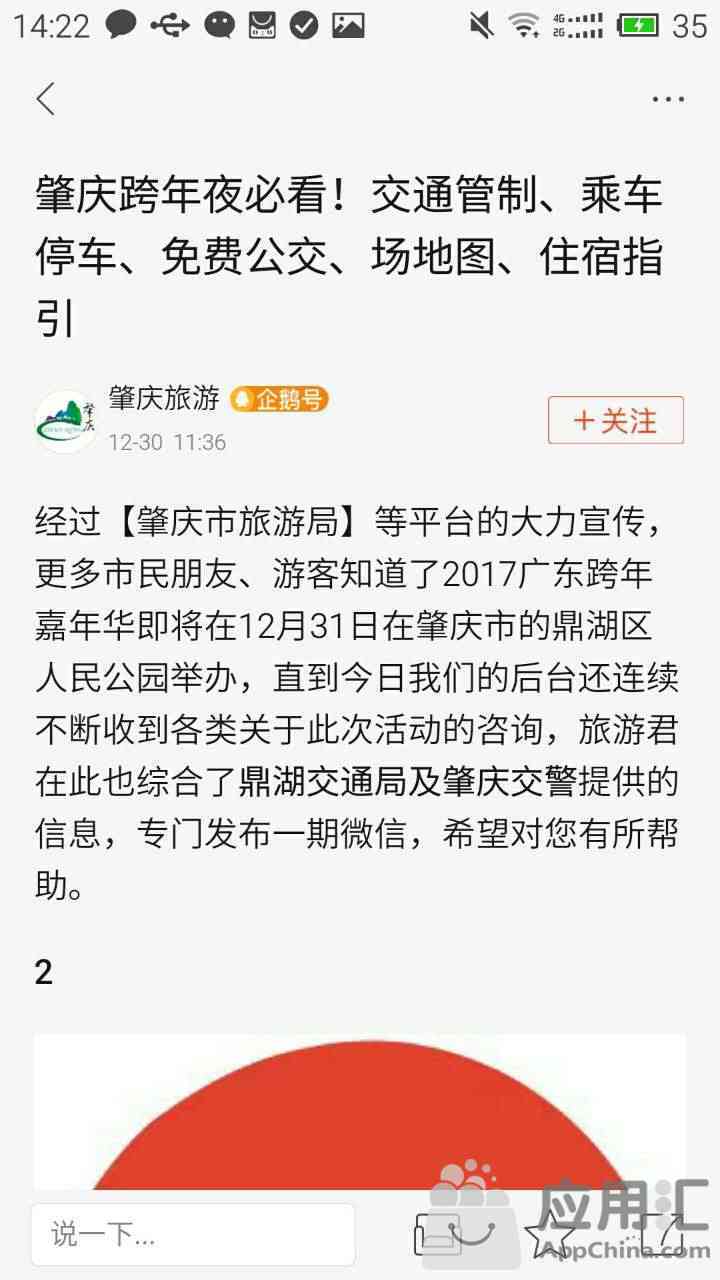This screenshot has width=720, height=1280.
Task: Open the red image in the article
Action: pos(360,1113)
